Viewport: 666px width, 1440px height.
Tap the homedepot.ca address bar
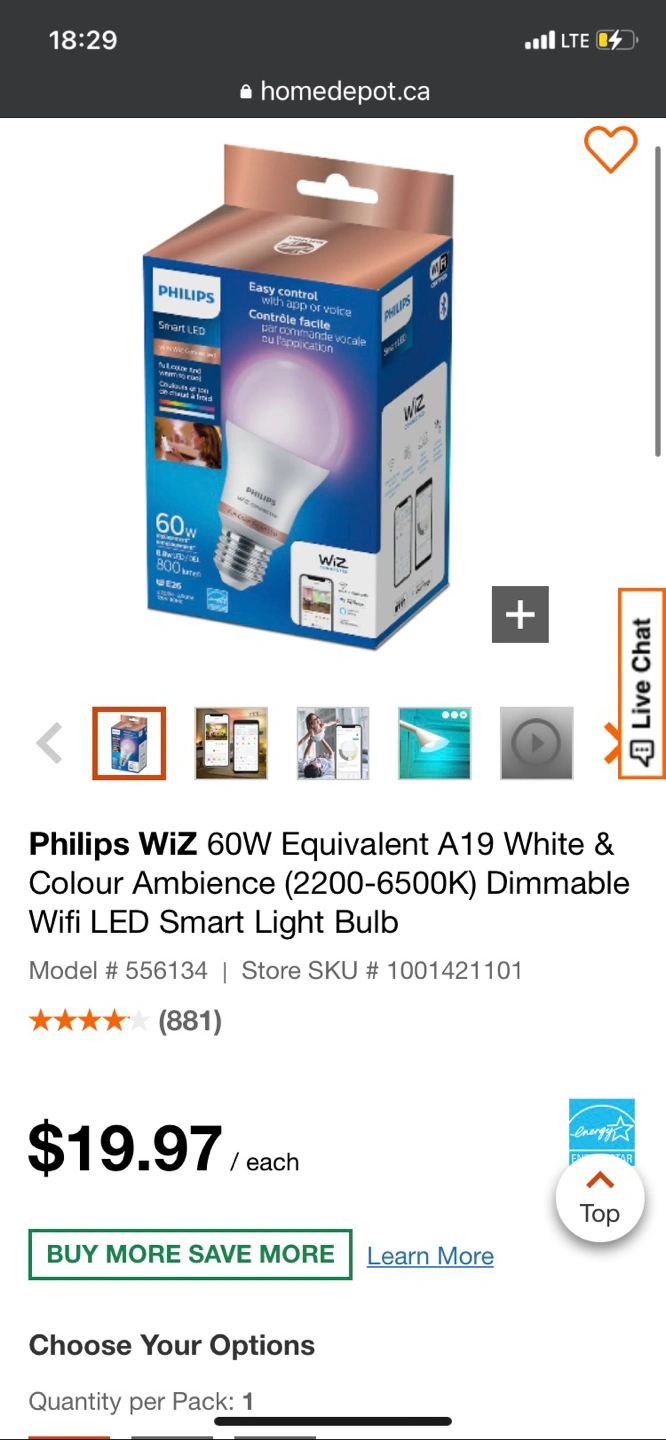point(333,91)
